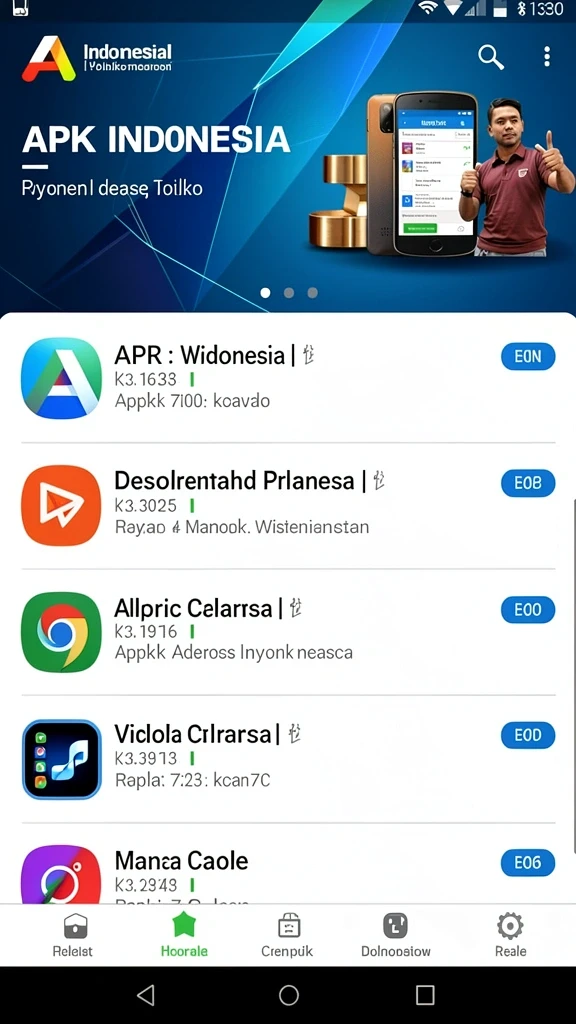Tap the E0N button for APR : Widonesia
Image resolution: width=576 pixels, height=1024 pixels.
coord(528,357)
